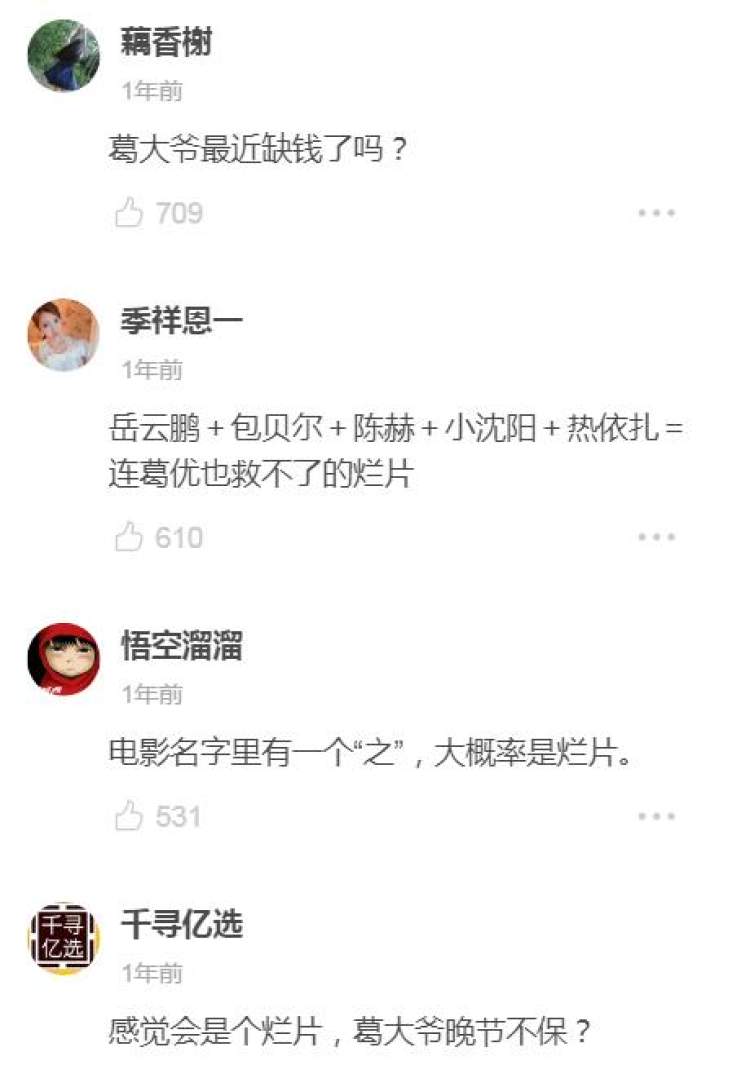Screen dimensions: 750x1065
Task: Open overflow menu on 季祥恩一's comment
Action: pos(656,538)
